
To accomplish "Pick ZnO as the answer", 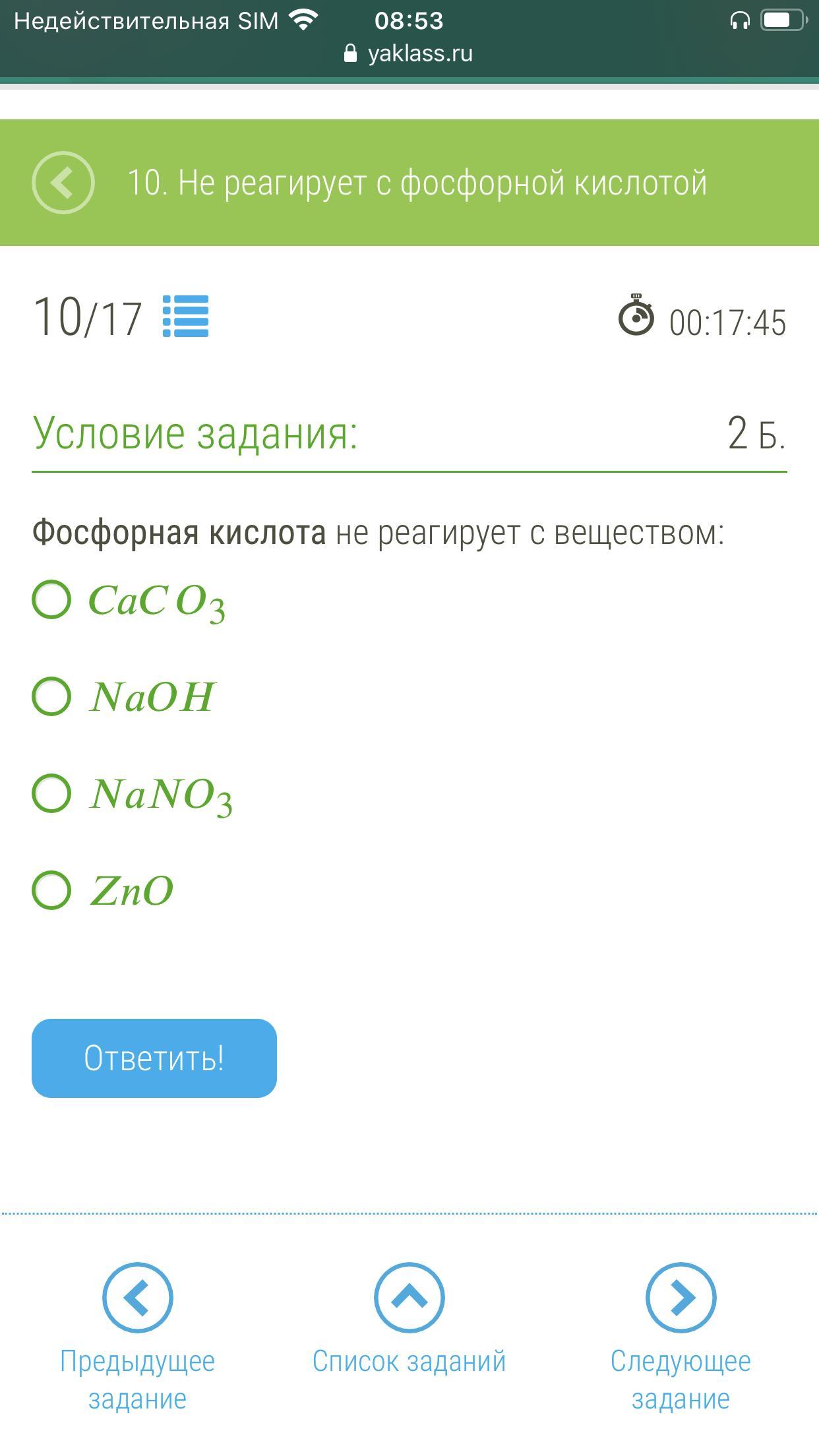I will pyautogui.click(x=52, y=890).
